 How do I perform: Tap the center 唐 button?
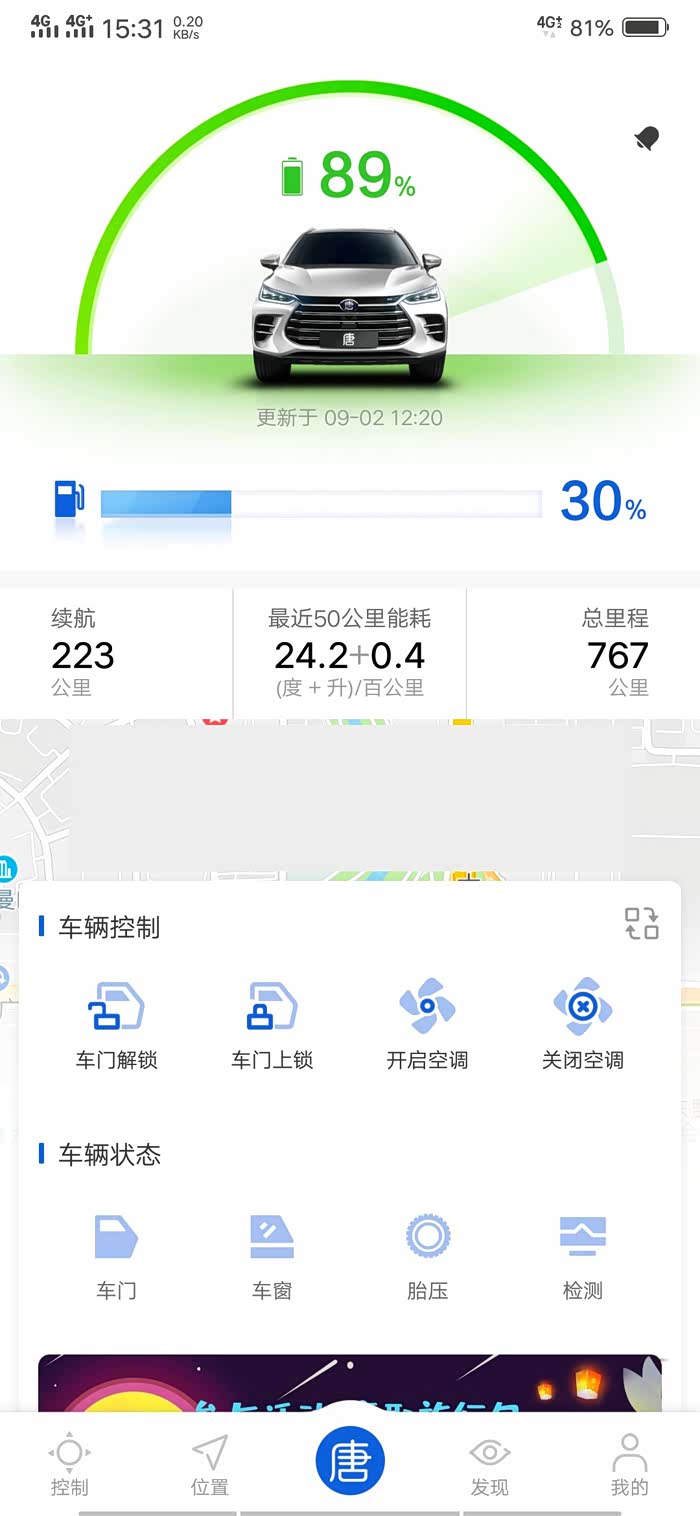point(350,1461)
